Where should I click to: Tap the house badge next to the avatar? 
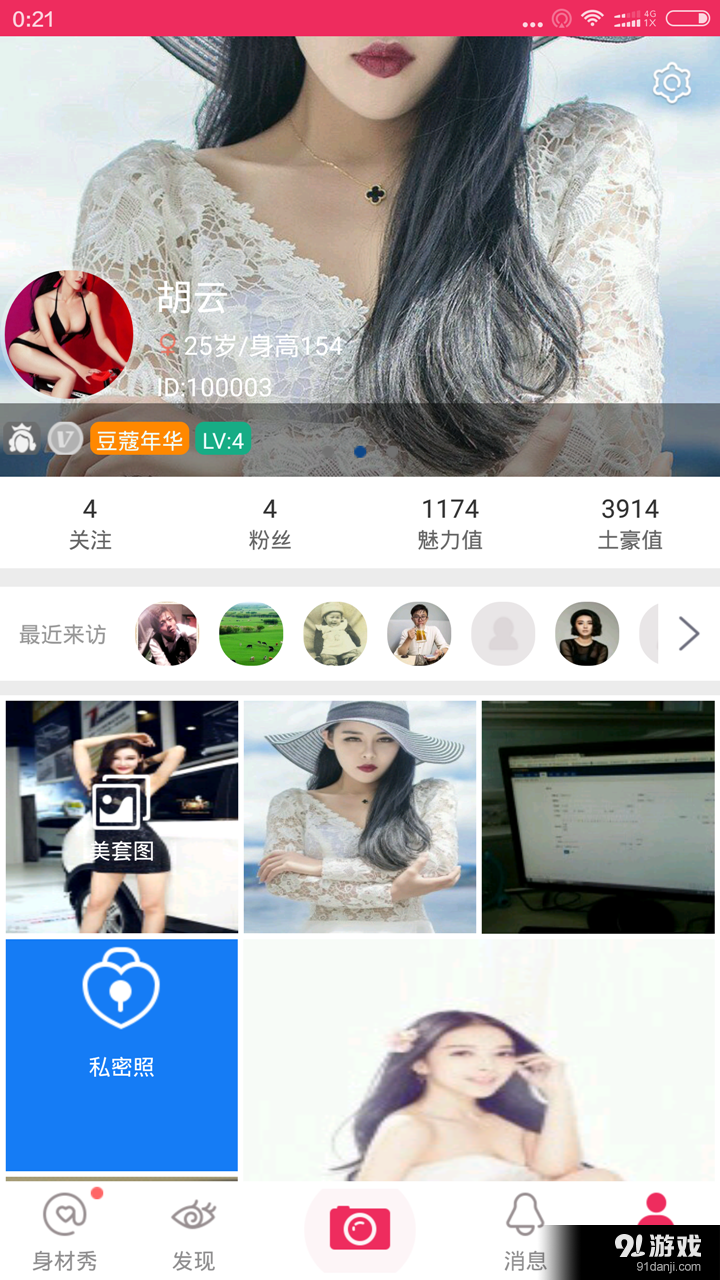pos(22,438)
